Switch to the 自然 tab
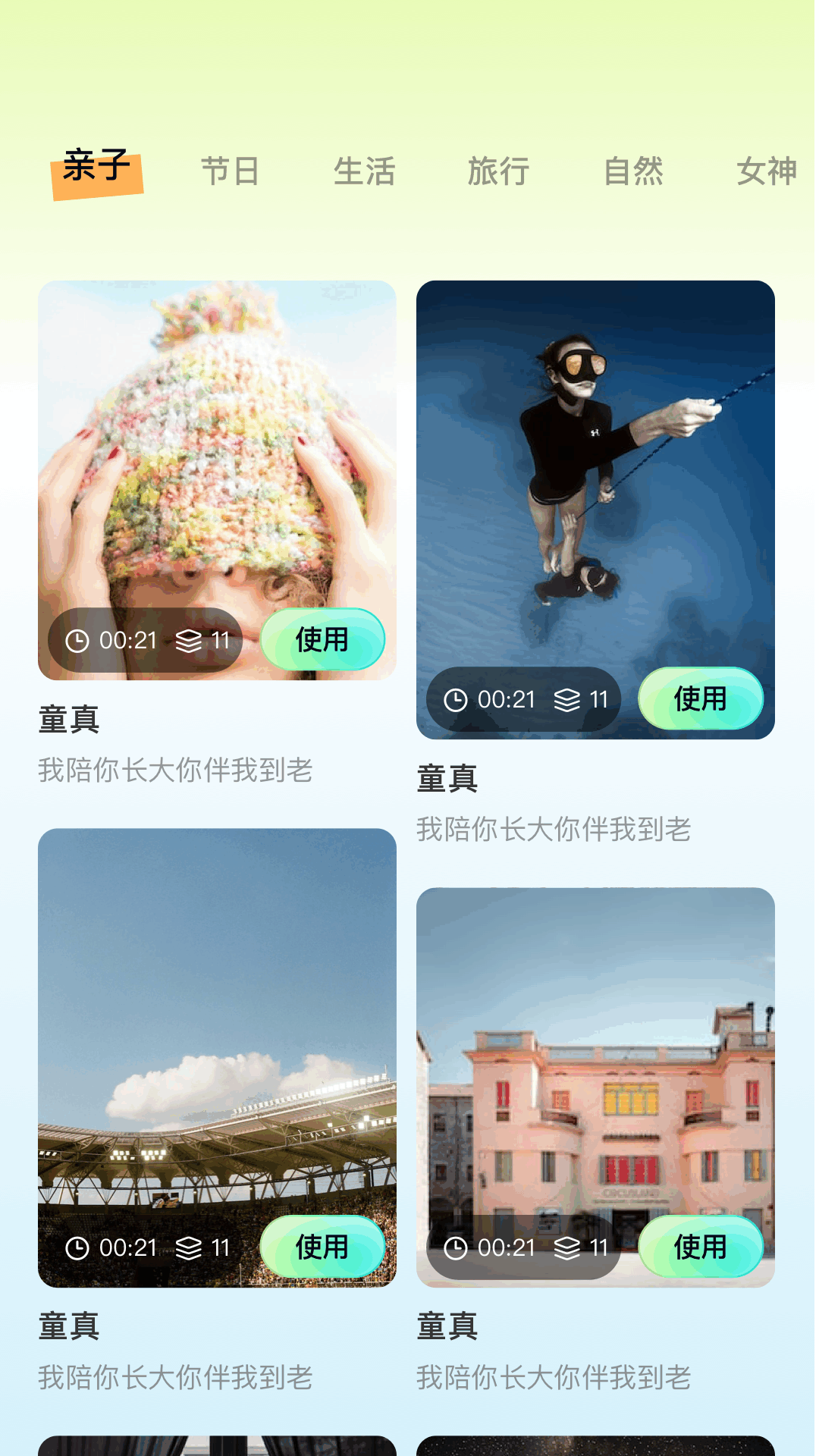The width and height of the screenshot is (819, 1456). point(633,171)
